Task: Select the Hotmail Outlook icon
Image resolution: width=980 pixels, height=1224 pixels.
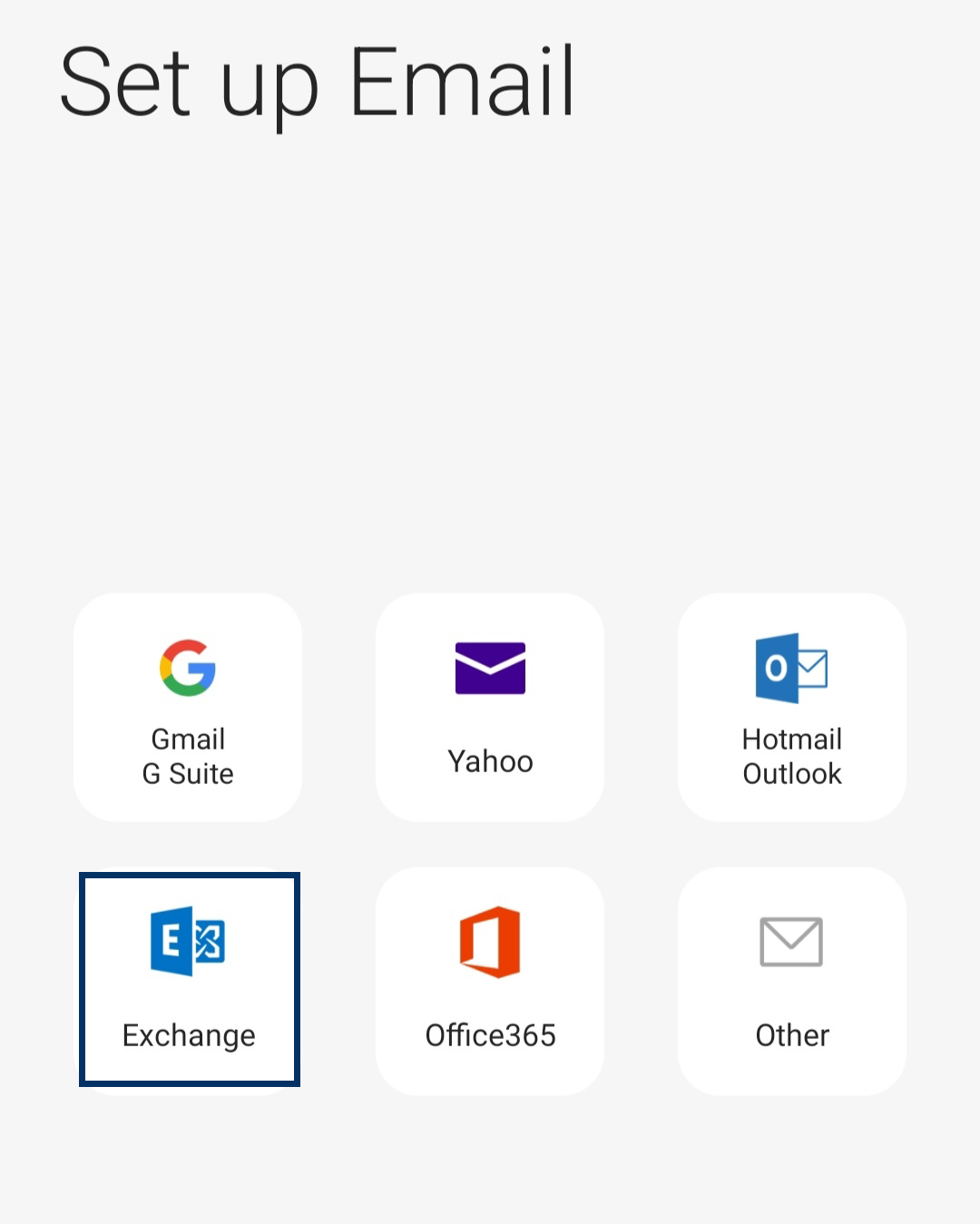Action: pos(791,669)
